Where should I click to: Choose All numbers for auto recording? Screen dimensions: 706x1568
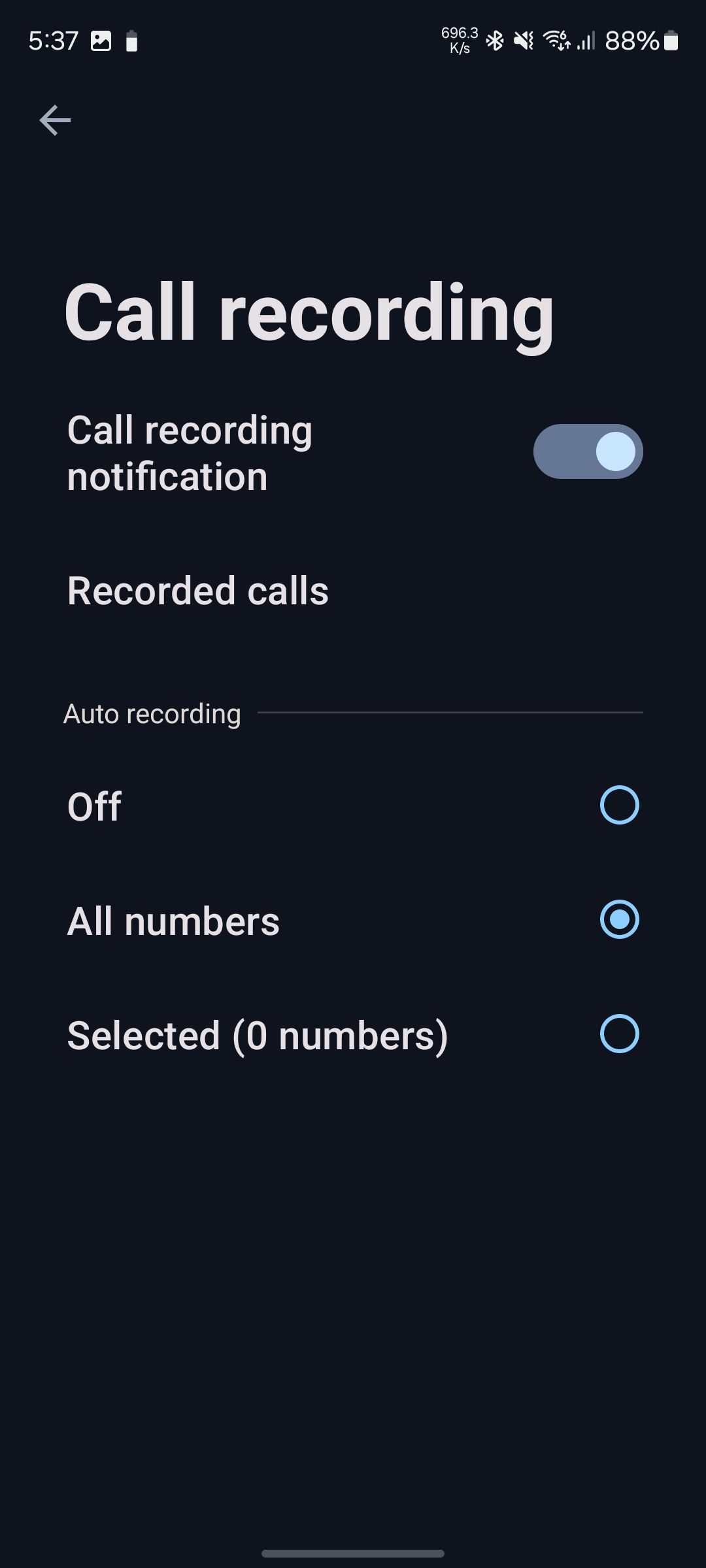tap(619, 919)
